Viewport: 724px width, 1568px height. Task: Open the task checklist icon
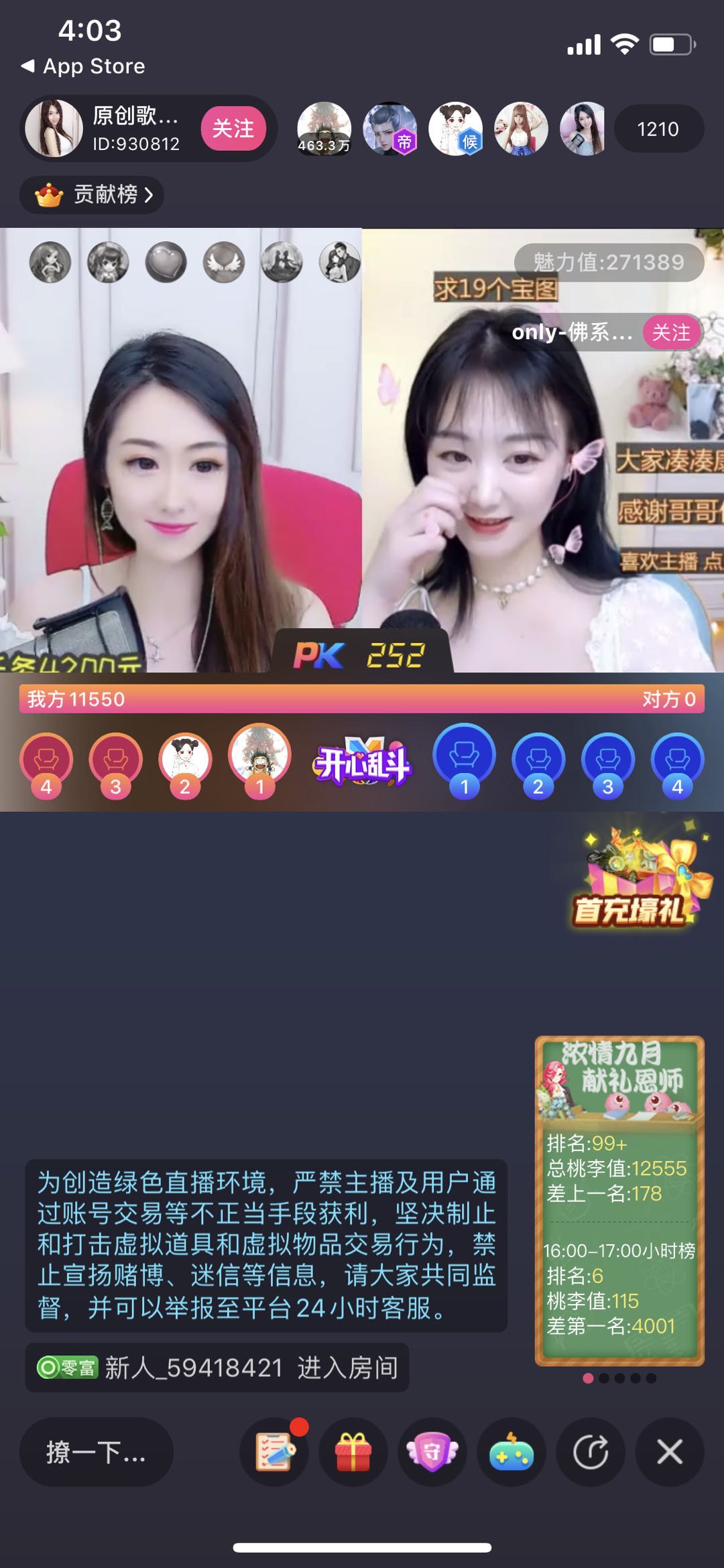pos(274,1453)
